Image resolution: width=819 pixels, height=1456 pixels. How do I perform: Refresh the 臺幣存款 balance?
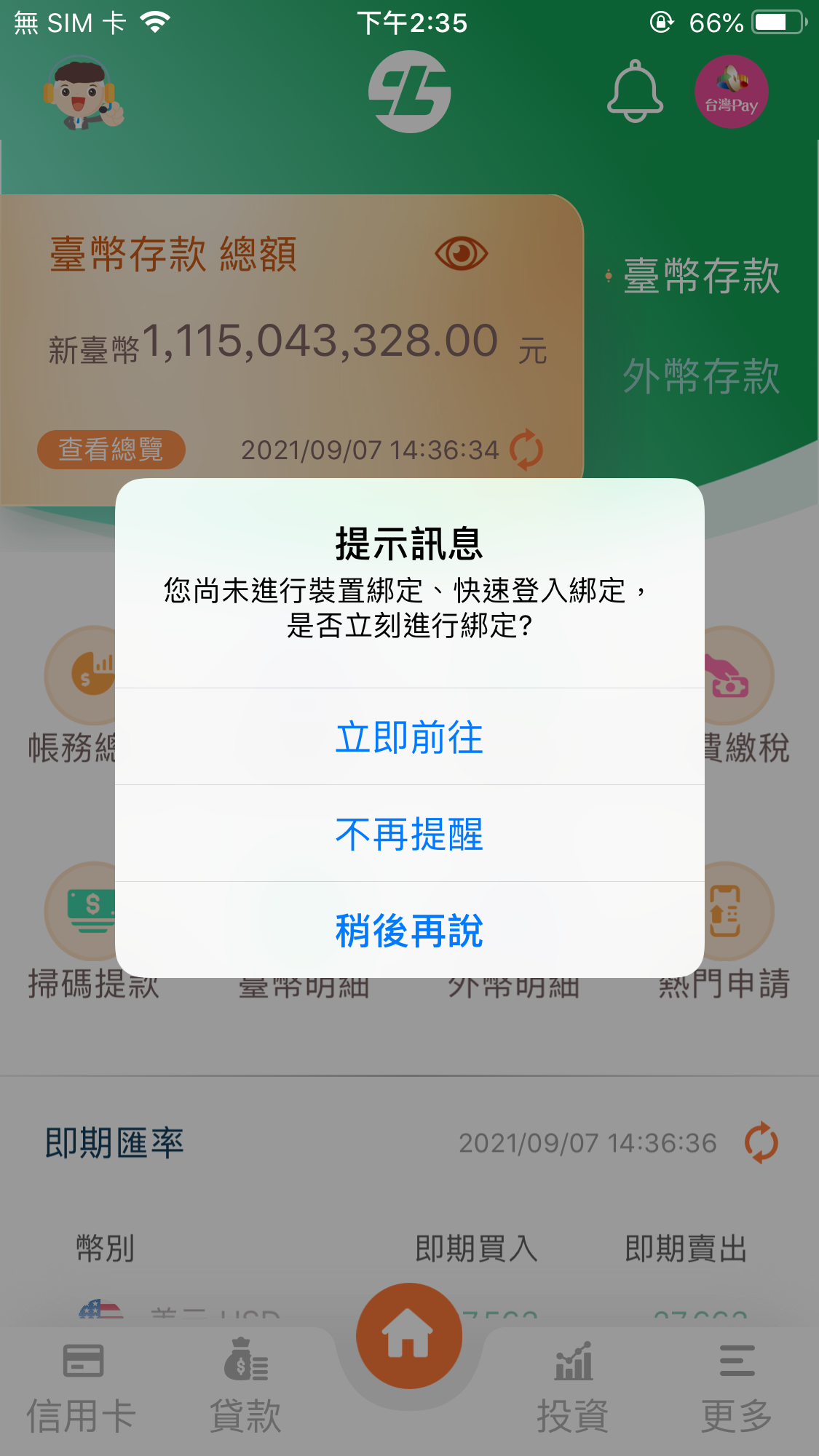[526, 450]
